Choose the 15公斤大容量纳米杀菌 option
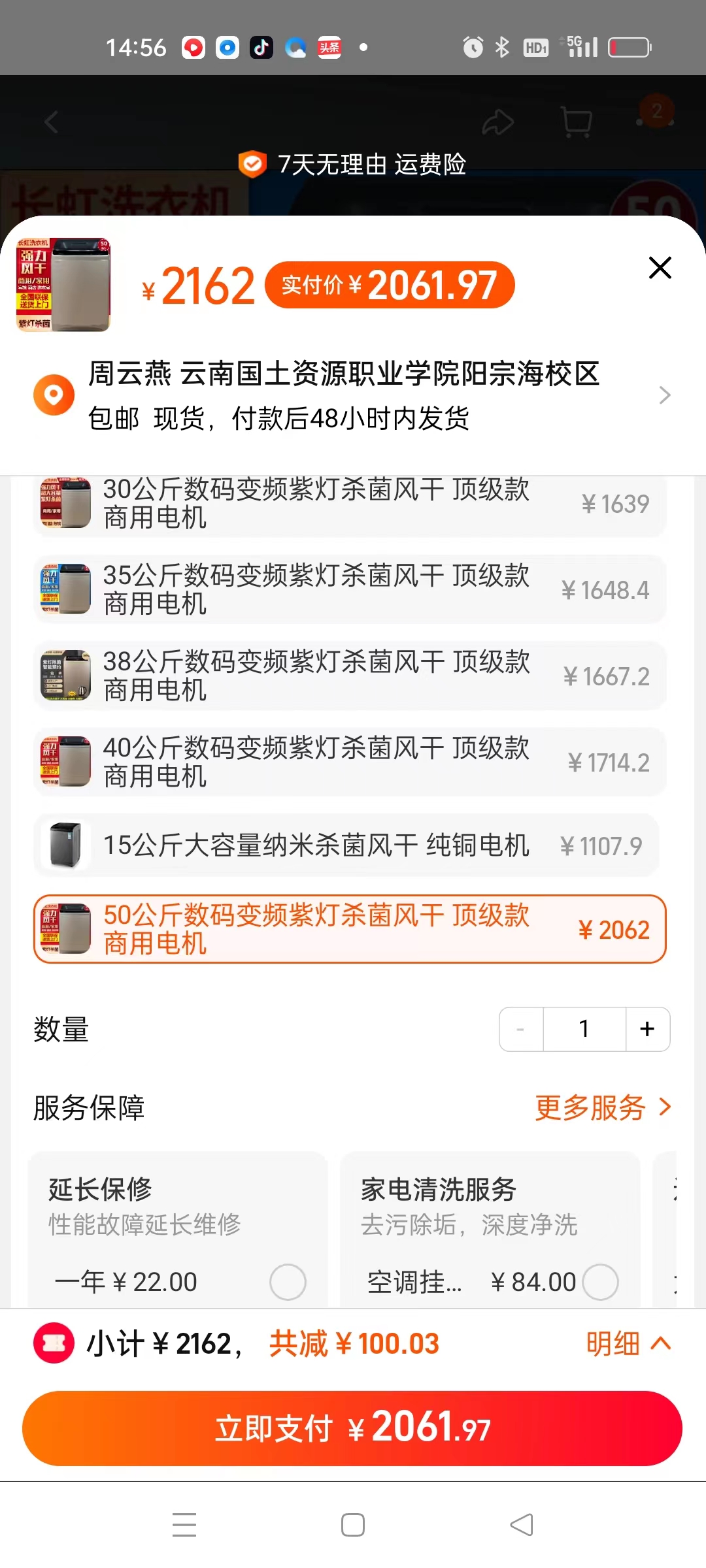The height and width of the screenshot is (1568, 706). tap(346, 845)
